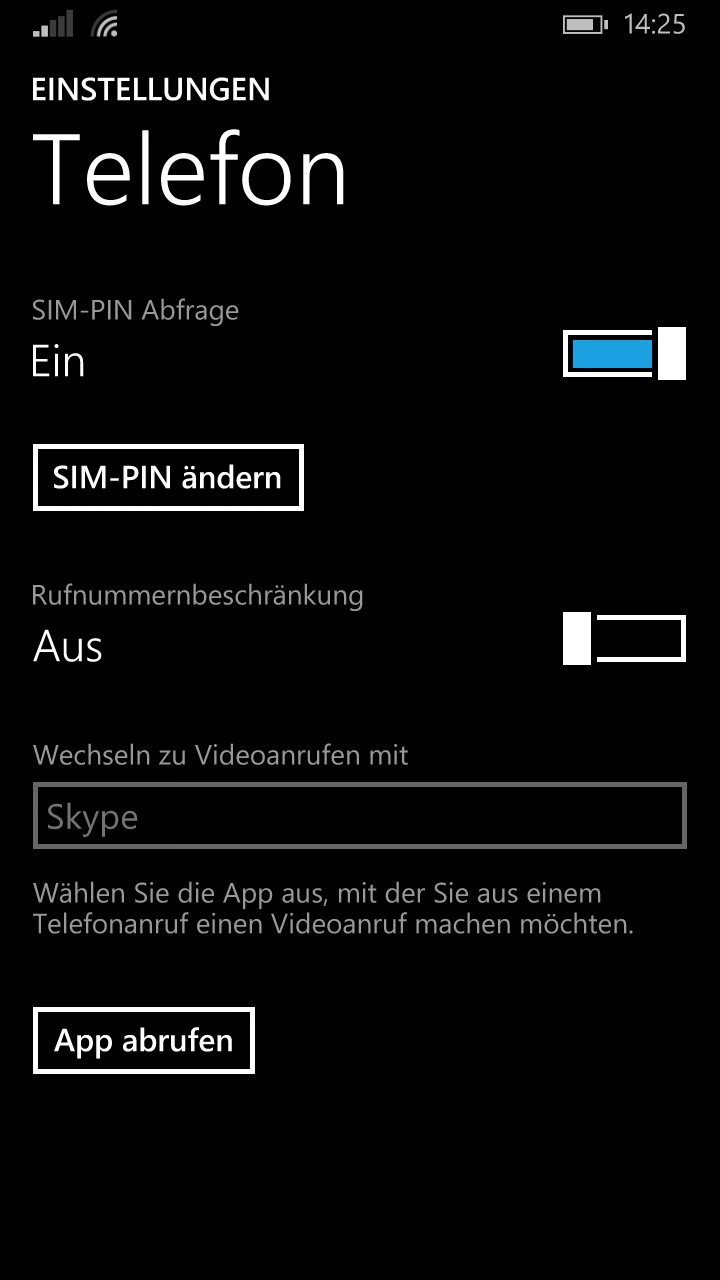Tap the App abrufen button

144,1041
